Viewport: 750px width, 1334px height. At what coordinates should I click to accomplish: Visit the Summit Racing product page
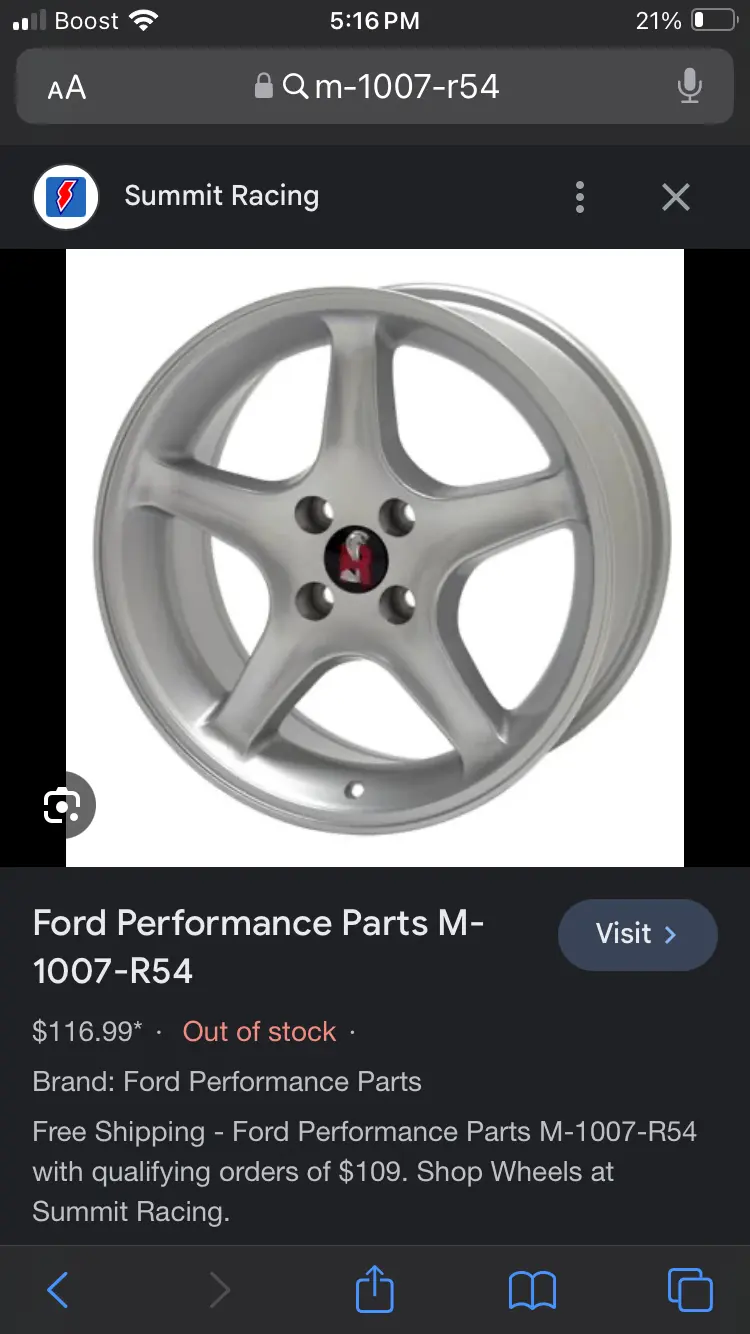(637, 934)
